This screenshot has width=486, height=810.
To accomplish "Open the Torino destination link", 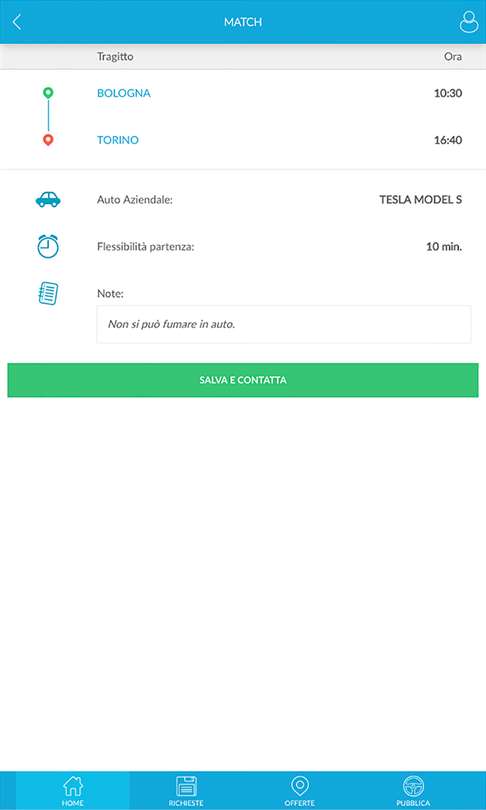I will pyautogui.click(x=118, y=140).
